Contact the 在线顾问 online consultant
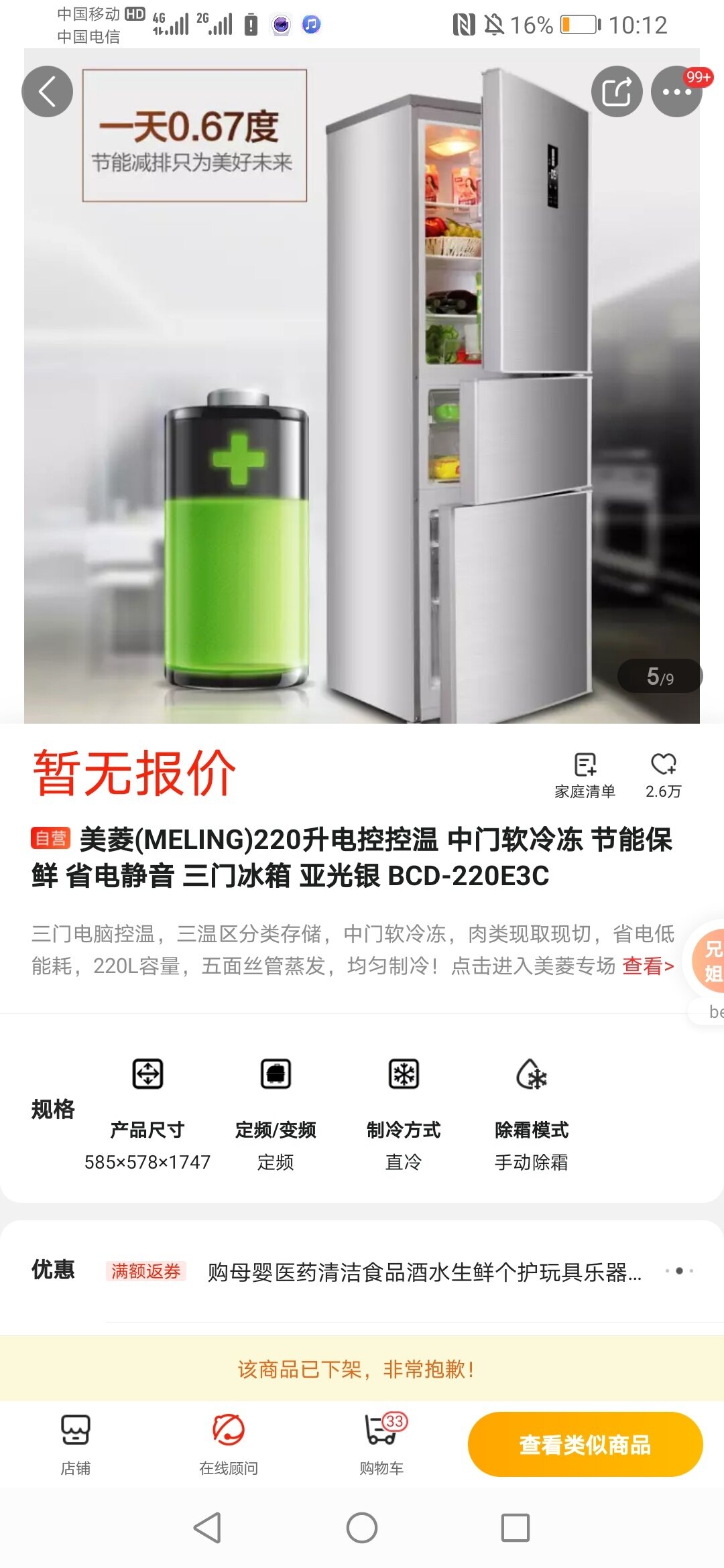The width and height of the screenshot is (724, 1568). [x=229, y=1444]
